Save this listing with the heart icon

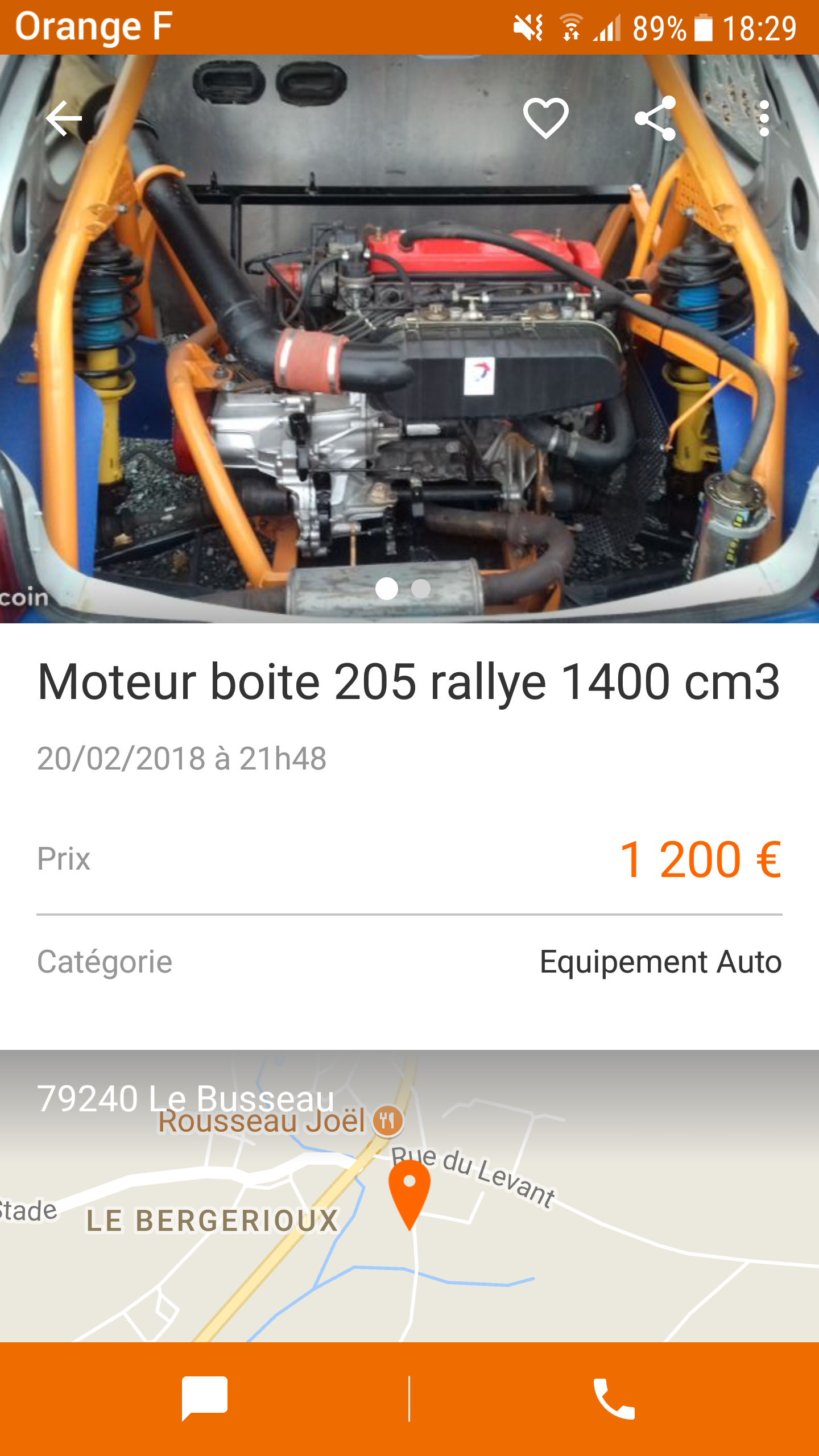pos(545,118)
